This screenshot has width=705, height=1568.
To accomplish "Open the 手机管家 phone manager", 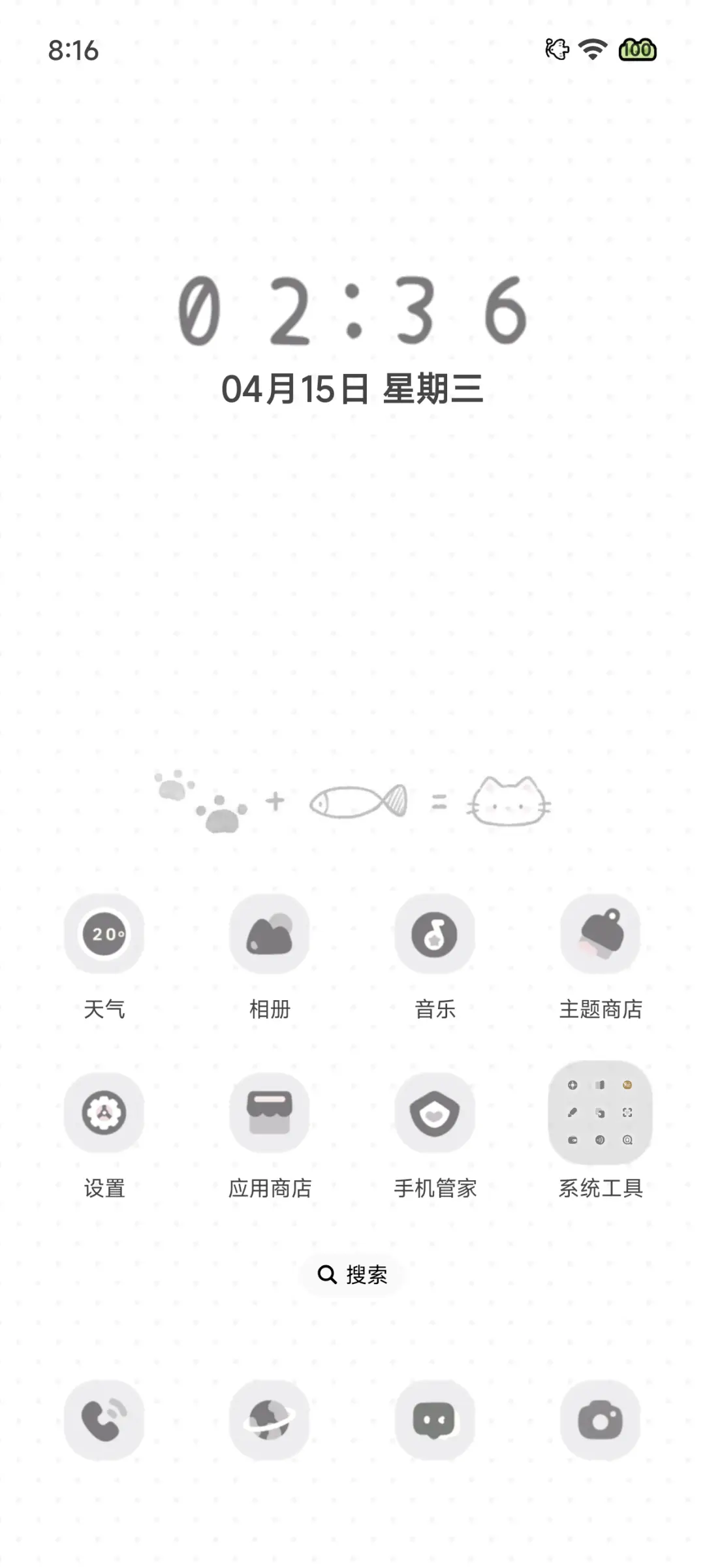I will click(x=435, y=1113).
